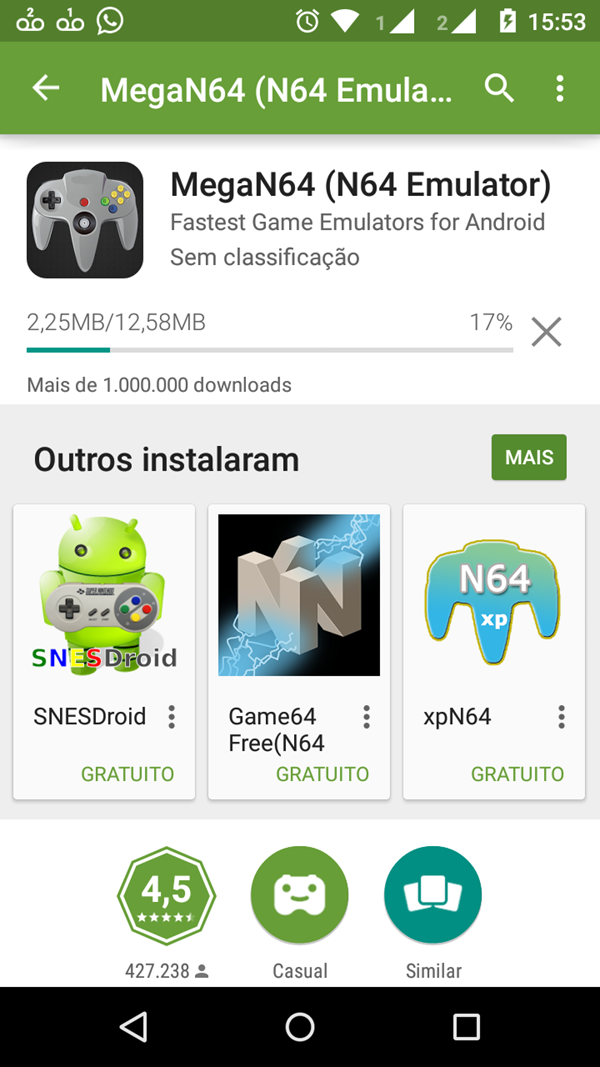This screenshot has width=600, height=1067.
Task: Browse the Casual category
Action: (299, 897)
